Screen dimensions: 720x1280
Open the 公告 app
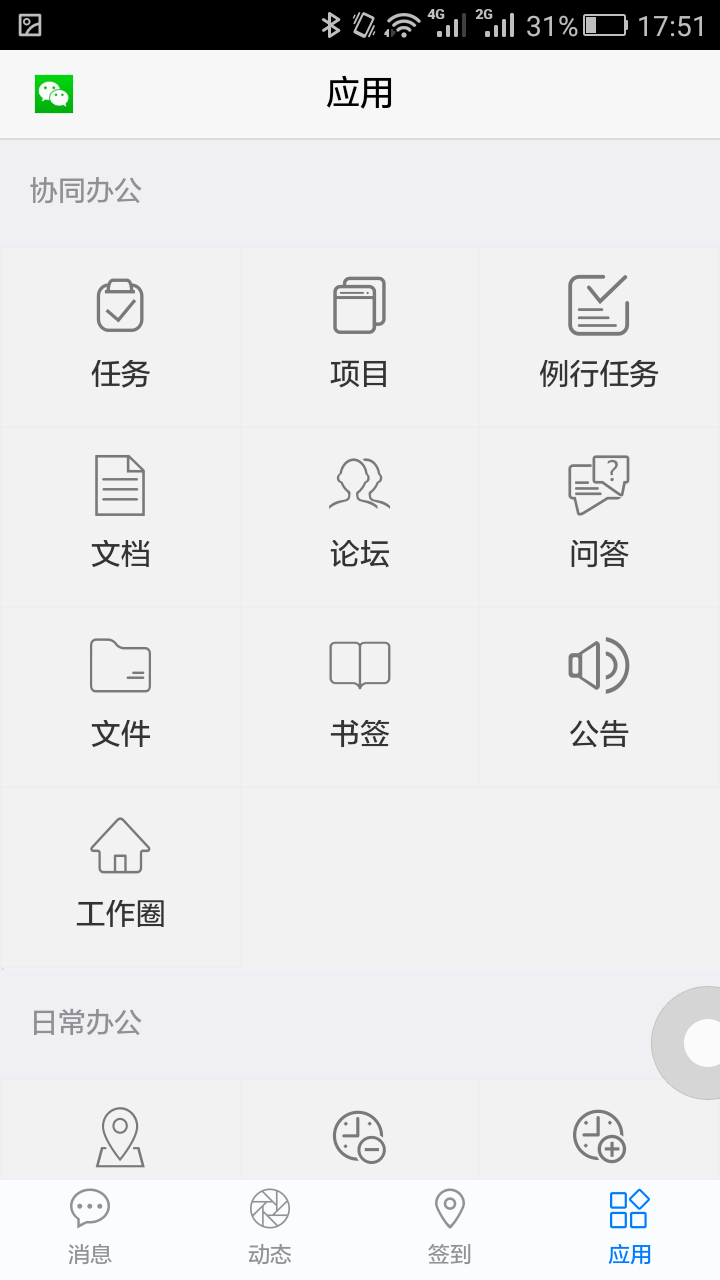coord(598,696)
